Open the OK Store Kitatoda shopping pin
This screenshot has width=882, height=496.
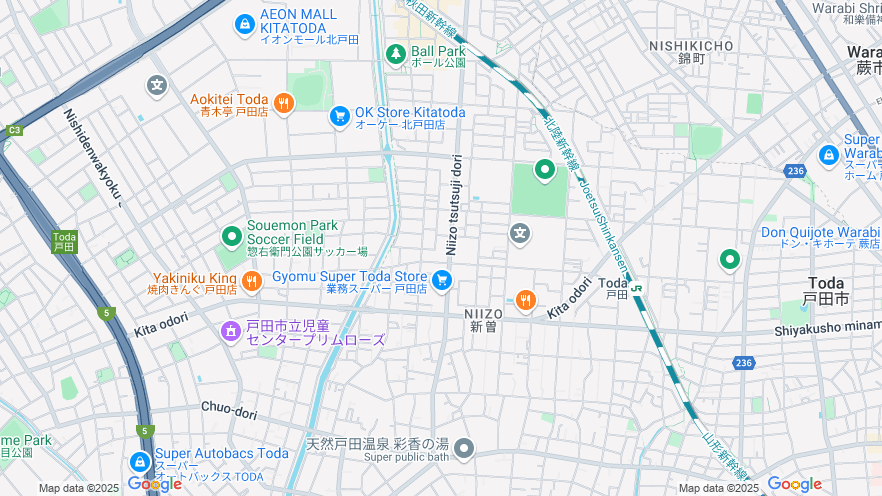pos(340,116)
